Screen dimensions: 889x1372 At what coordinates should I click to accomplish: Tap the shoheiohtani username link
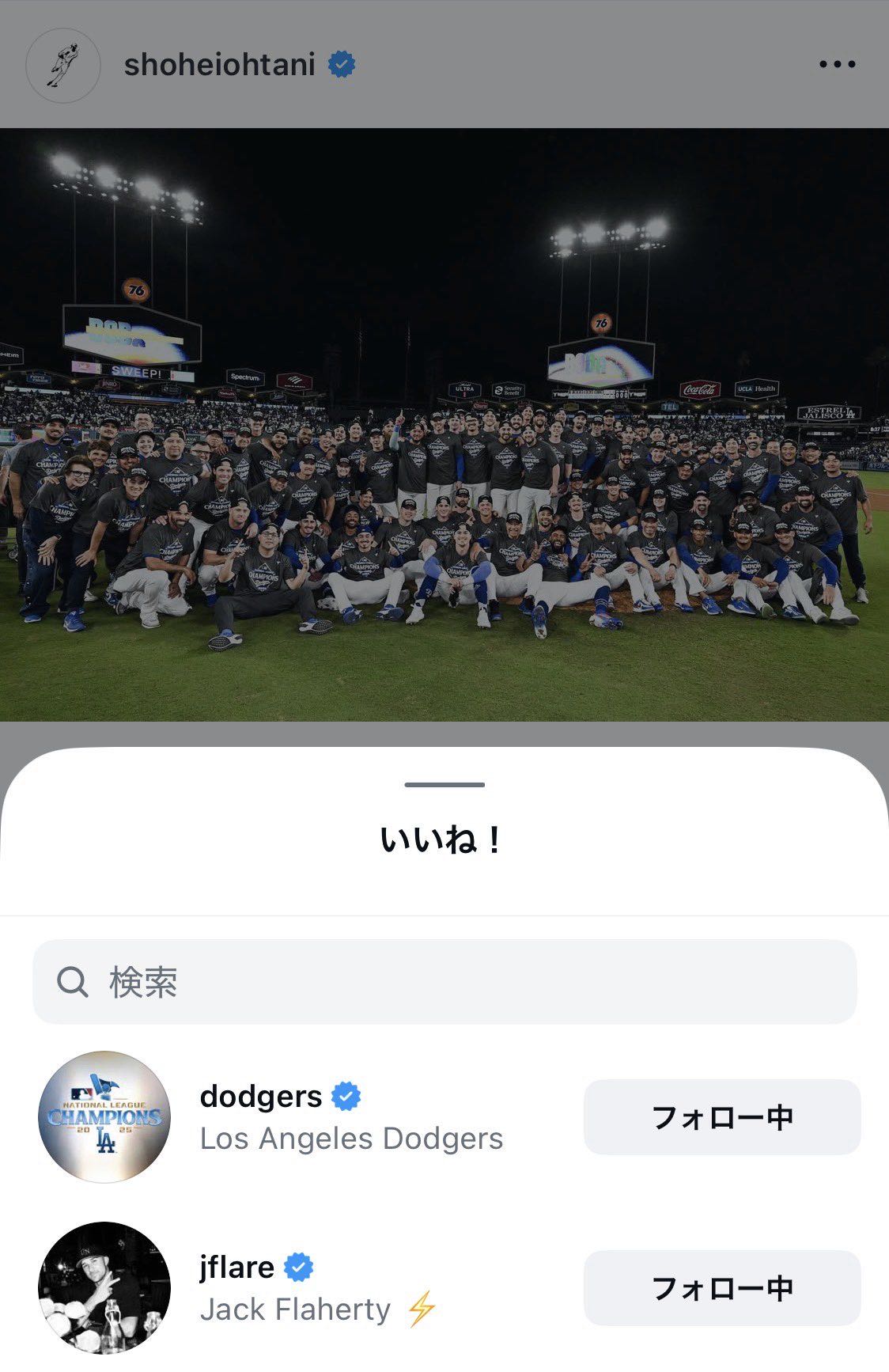click(x=219, y=65)
